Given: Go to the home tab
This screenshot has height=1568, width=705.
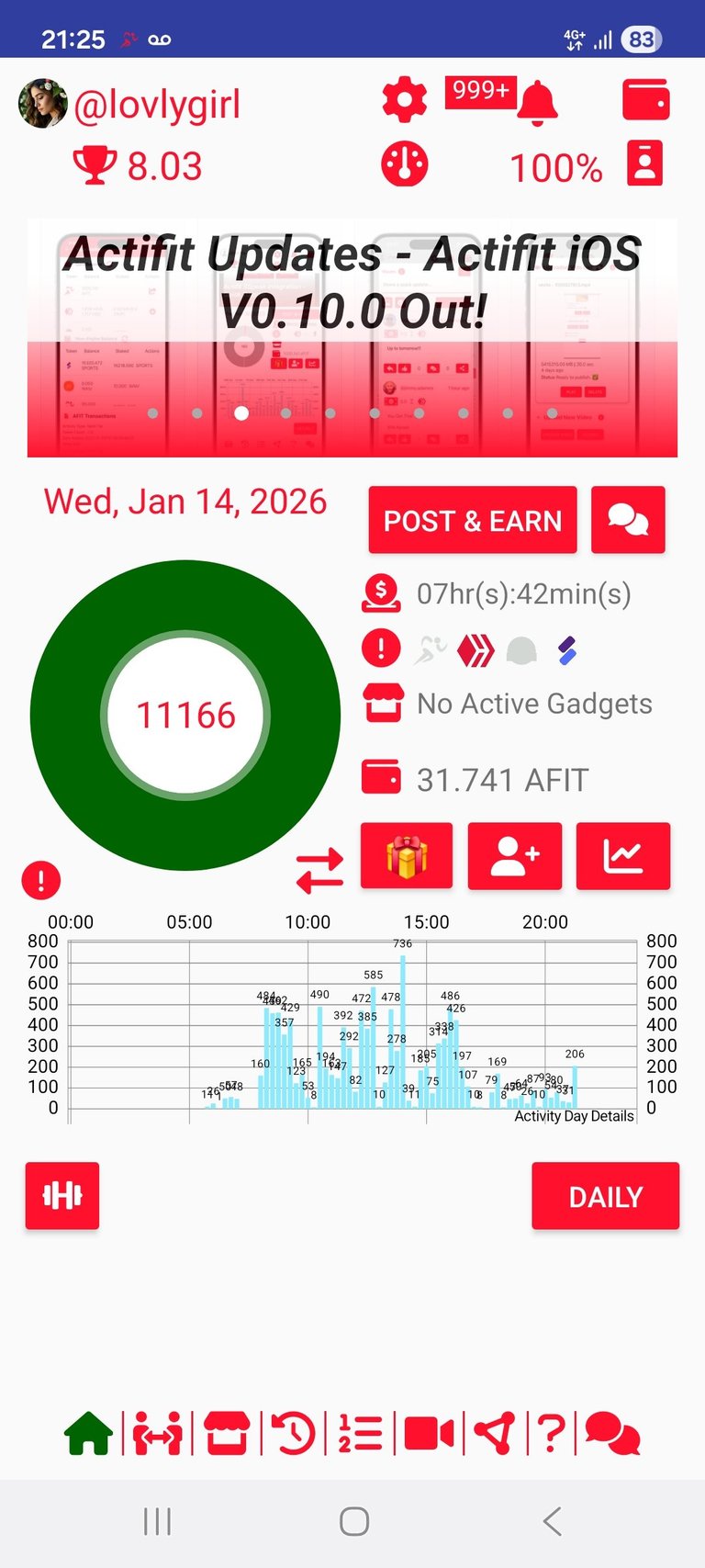Looking at the screenshot, I should [x=88, y=1434].
